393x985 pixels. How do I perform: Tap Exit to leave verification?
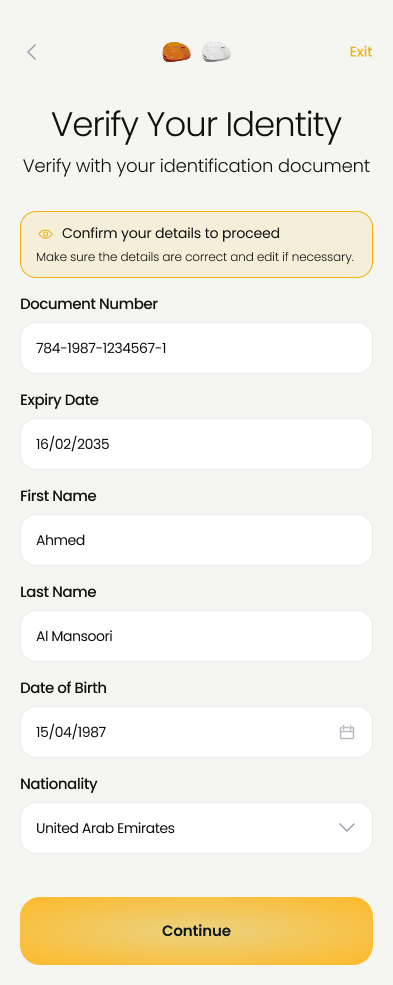(360, 52)
